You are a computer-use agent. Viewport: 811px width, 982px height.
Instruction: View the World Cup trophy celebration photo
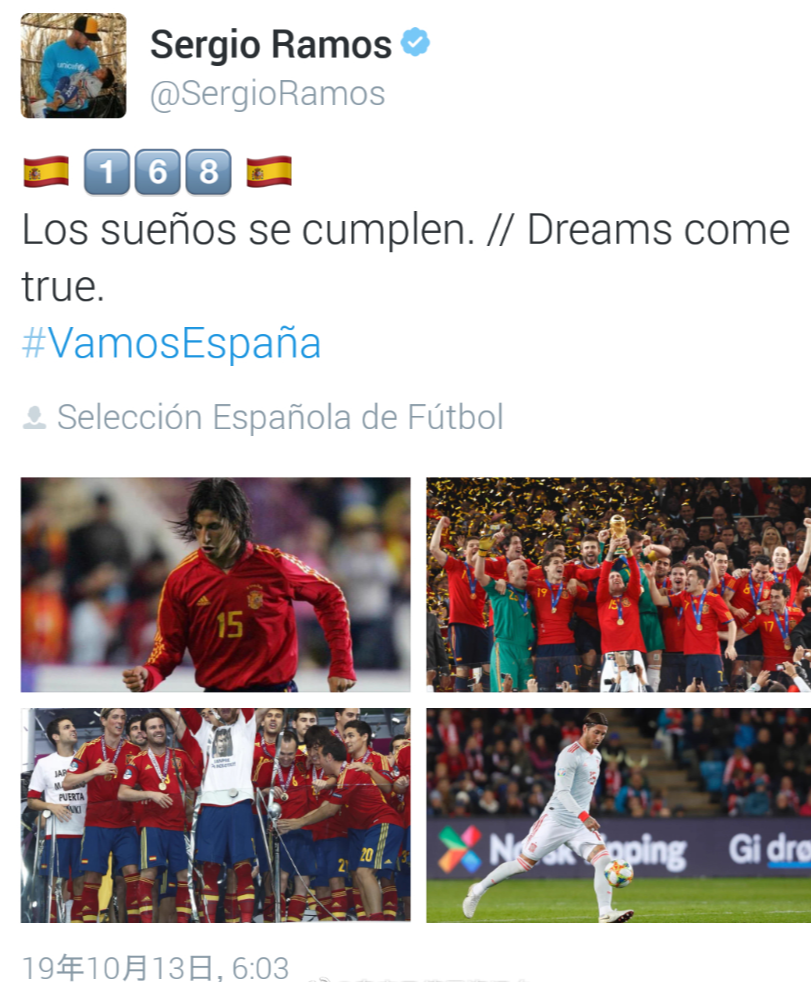[618, 585]
